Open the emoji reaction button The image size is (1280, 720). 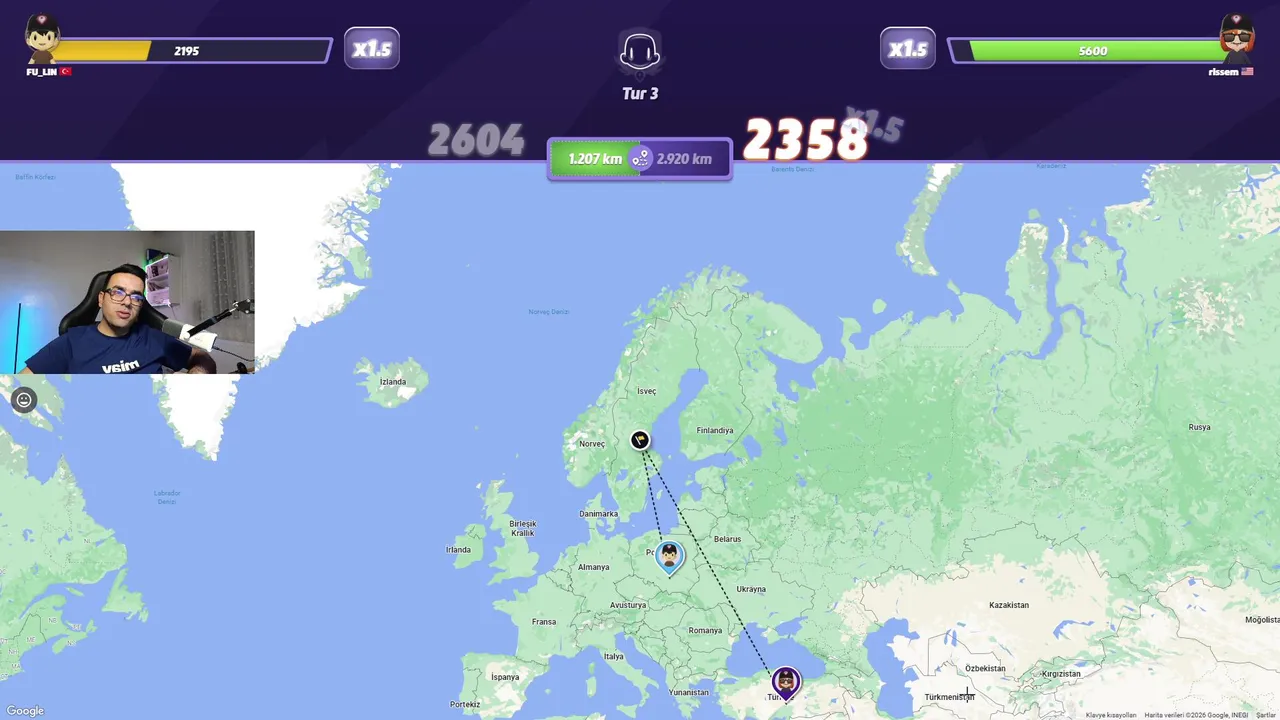24,400
